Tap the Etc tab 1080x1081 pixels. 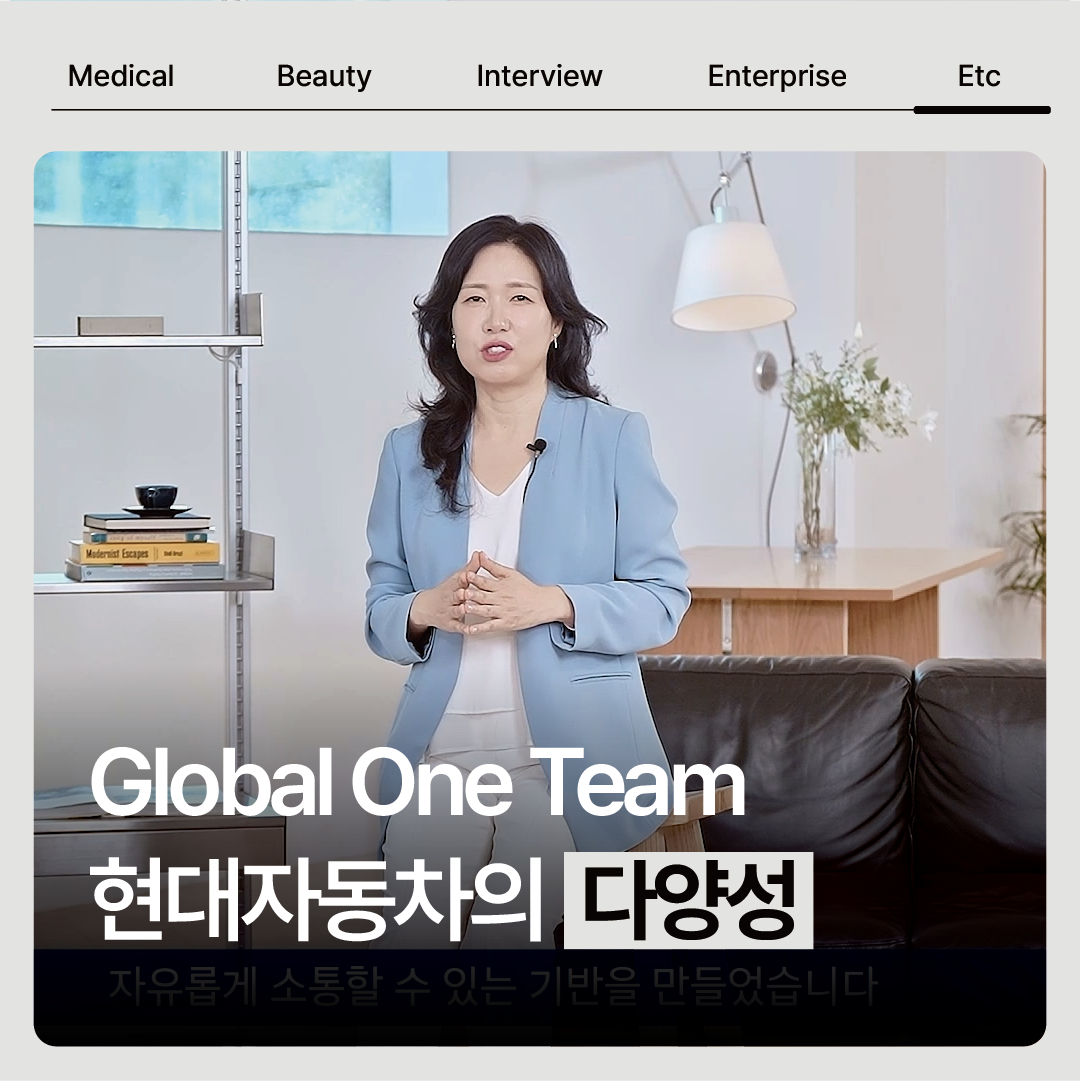[x=979, y=76]
